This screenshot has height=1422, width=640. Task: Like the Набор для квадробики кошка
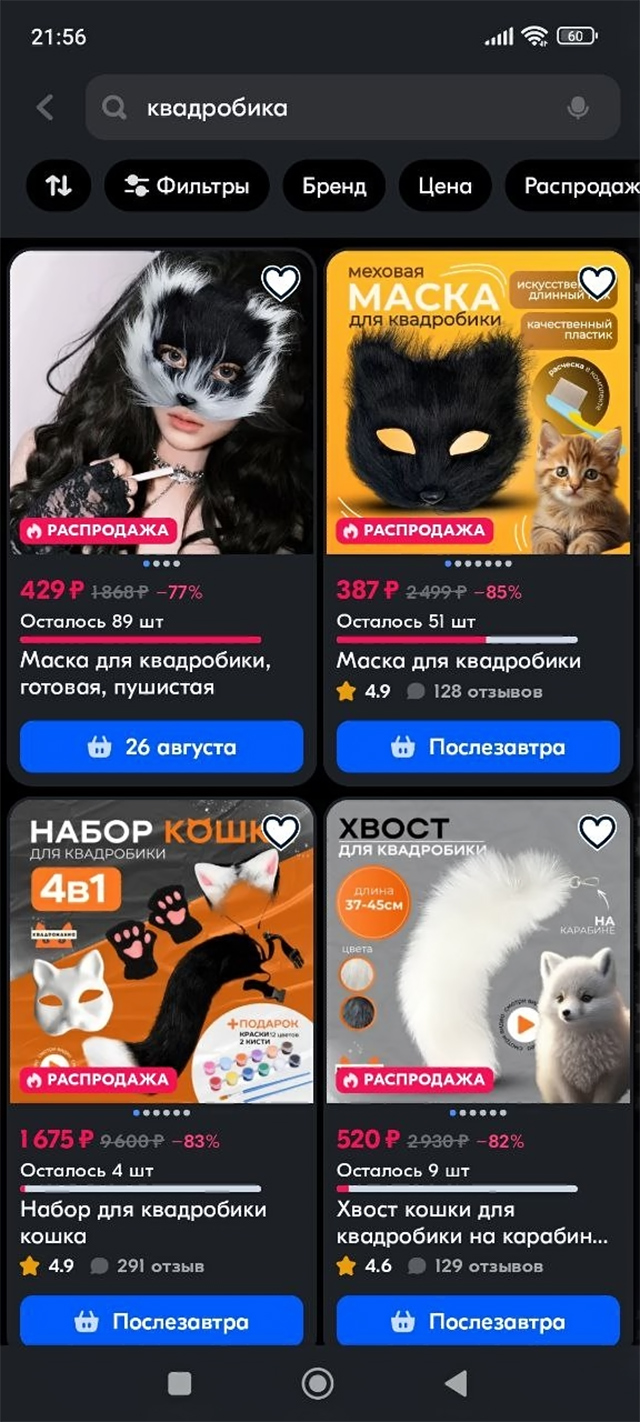280,832
